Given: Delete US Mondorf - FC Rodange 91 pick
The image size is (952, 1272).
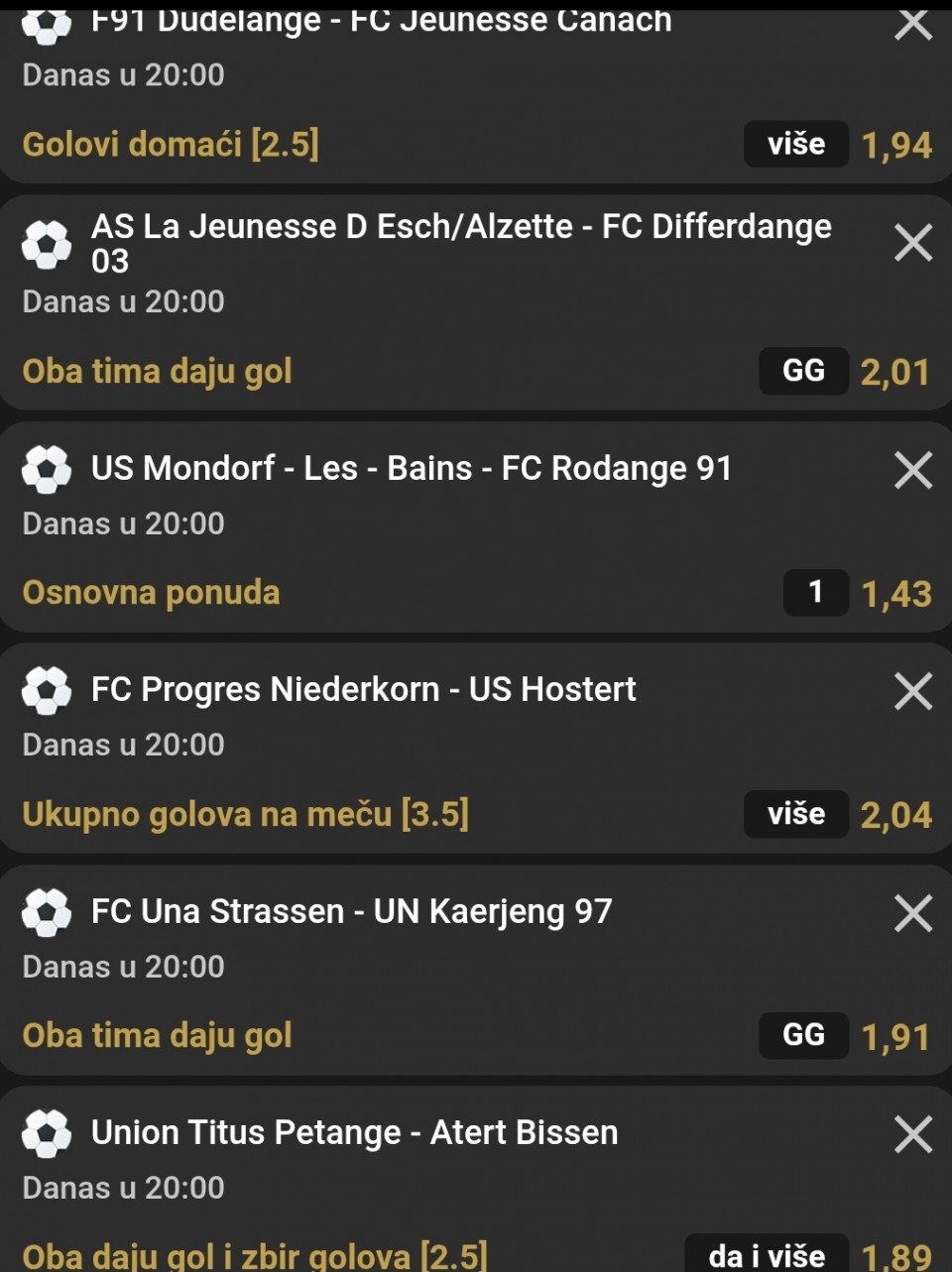Looking at the screenshot, I should tap(913, 470).
